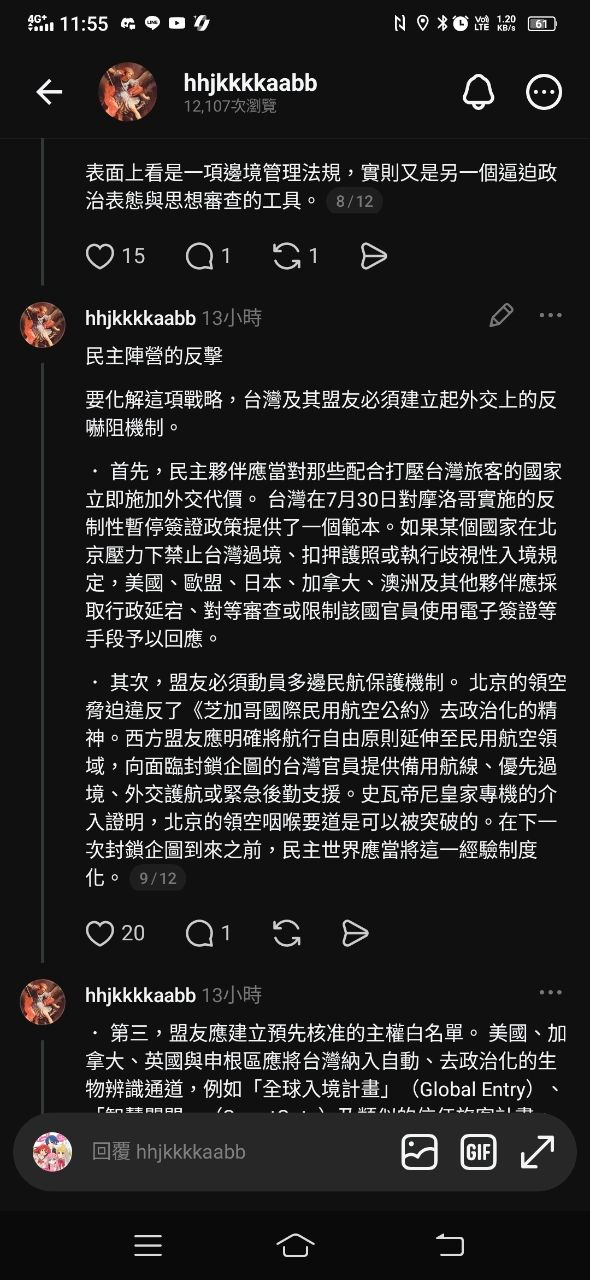This screenshot has width=590, height=1280.
Task: Expand the reply composer to full screen
Action: (537, 1152)
